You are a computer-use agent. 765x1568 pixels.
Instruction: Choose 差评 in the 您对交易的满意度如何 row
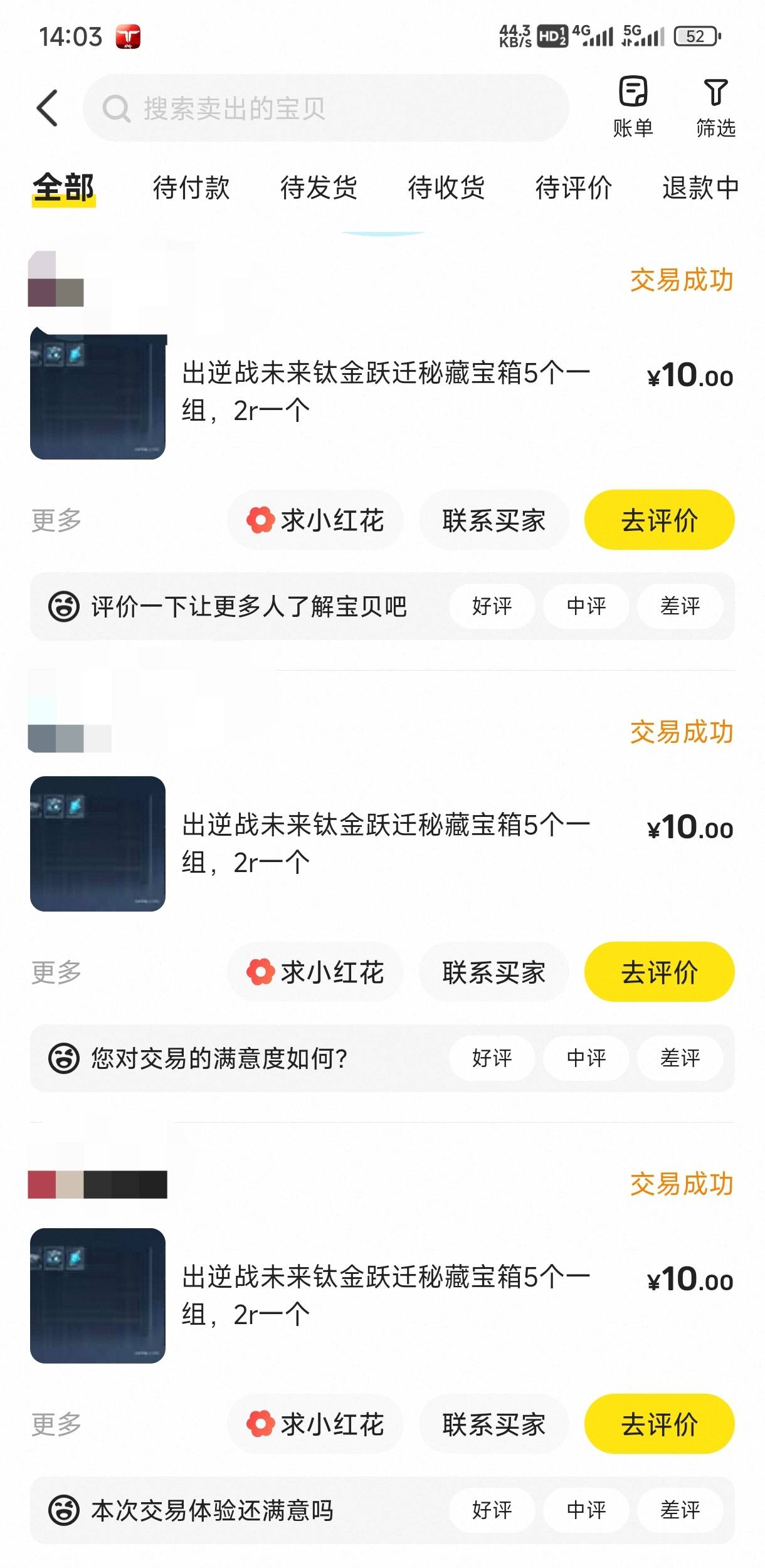coord(680,1058)
